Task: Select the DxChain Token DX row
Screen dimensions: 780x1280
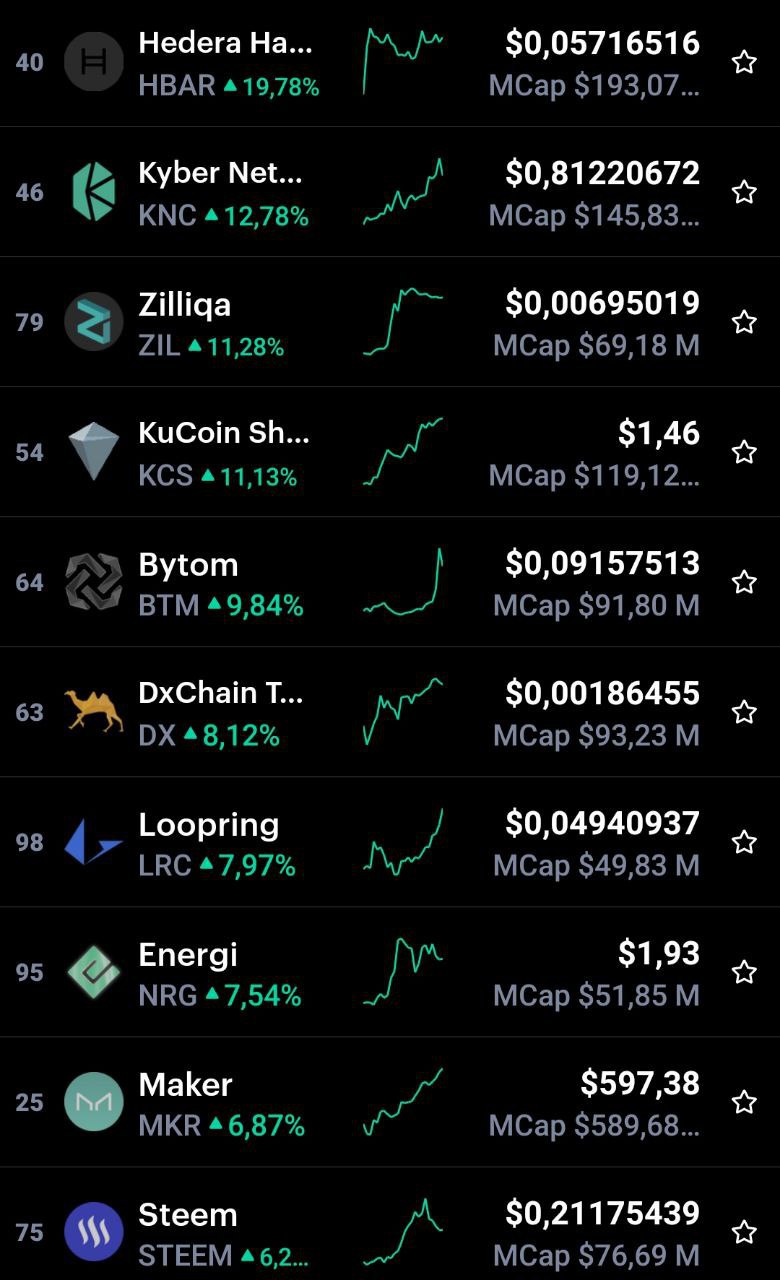Action: click(390, 712)
